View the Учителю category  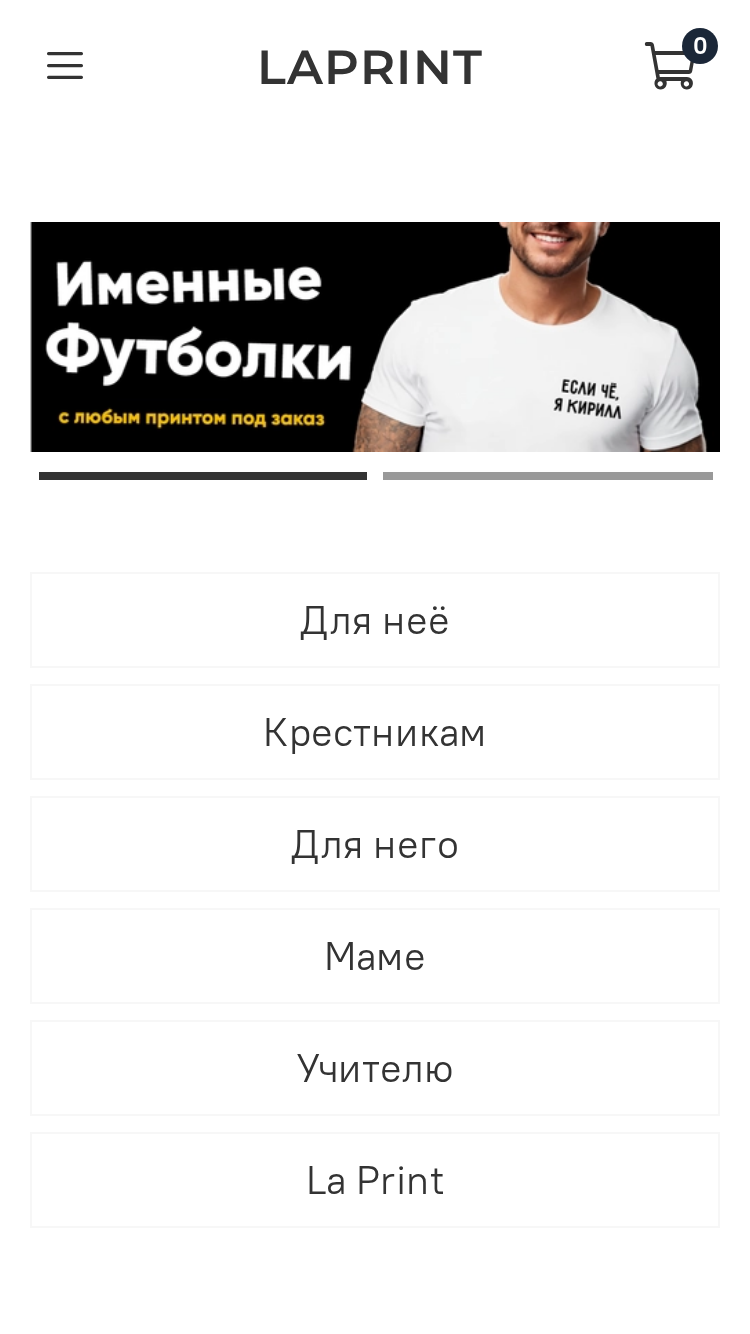coord(375,1068)
